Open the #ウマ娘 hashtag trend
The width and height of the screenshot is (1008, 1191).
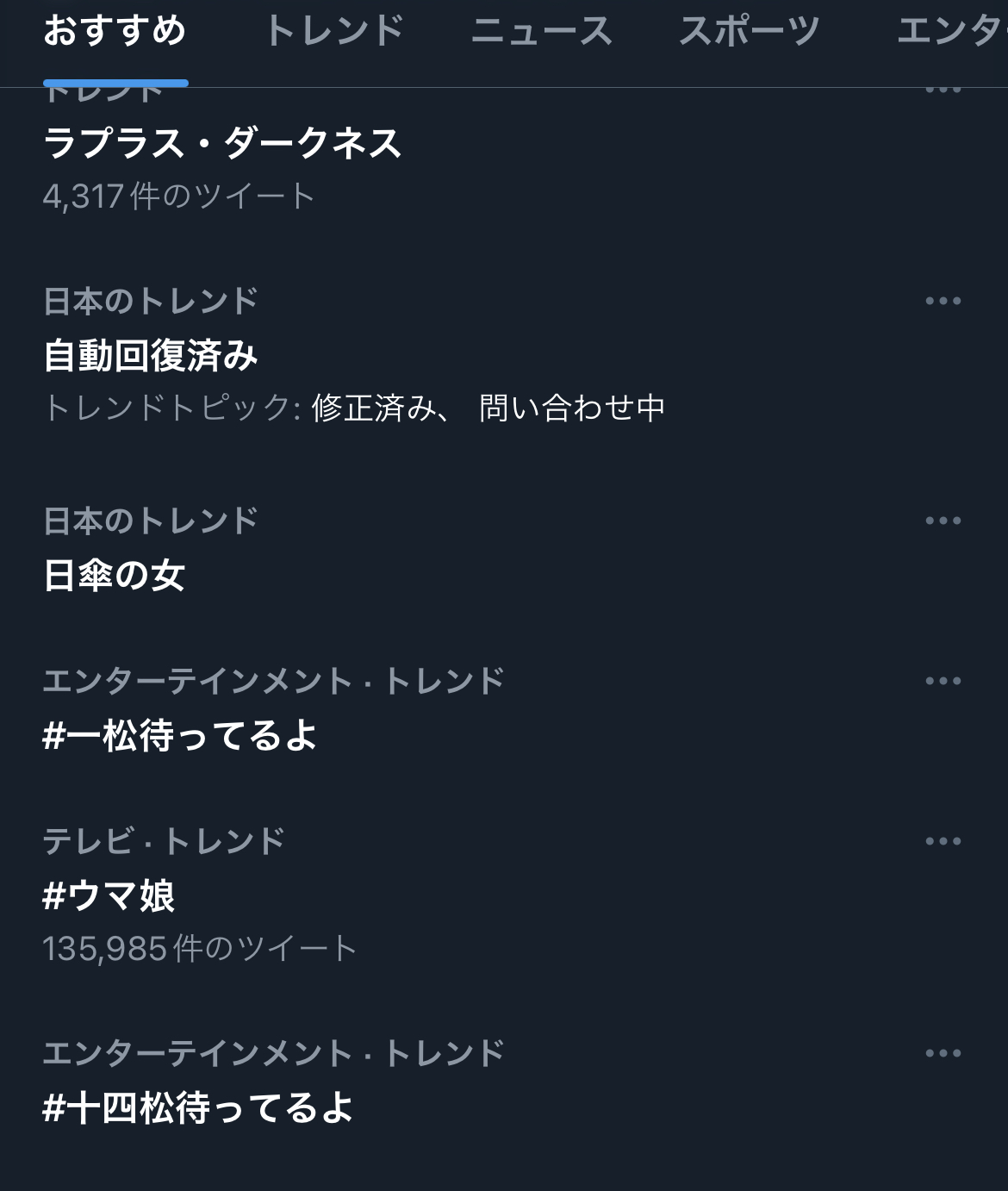pyautogui.click(x=109, y=895)
